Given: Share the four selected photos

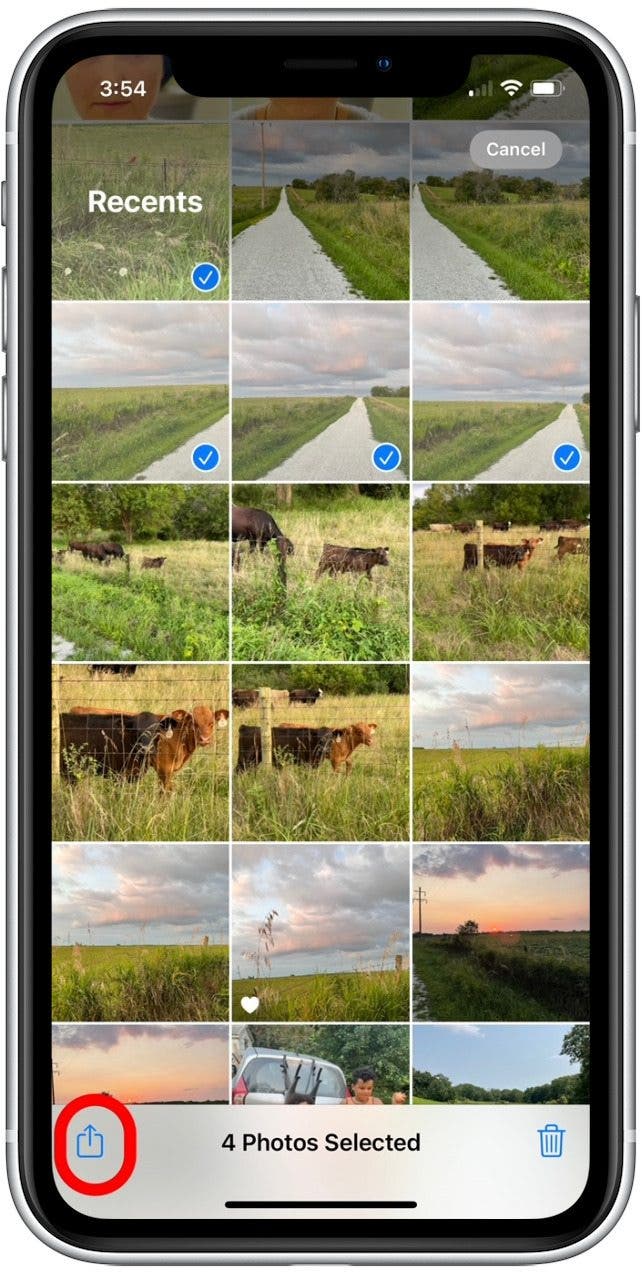Looking at the screenshot, I should (x=91, y=1141).
